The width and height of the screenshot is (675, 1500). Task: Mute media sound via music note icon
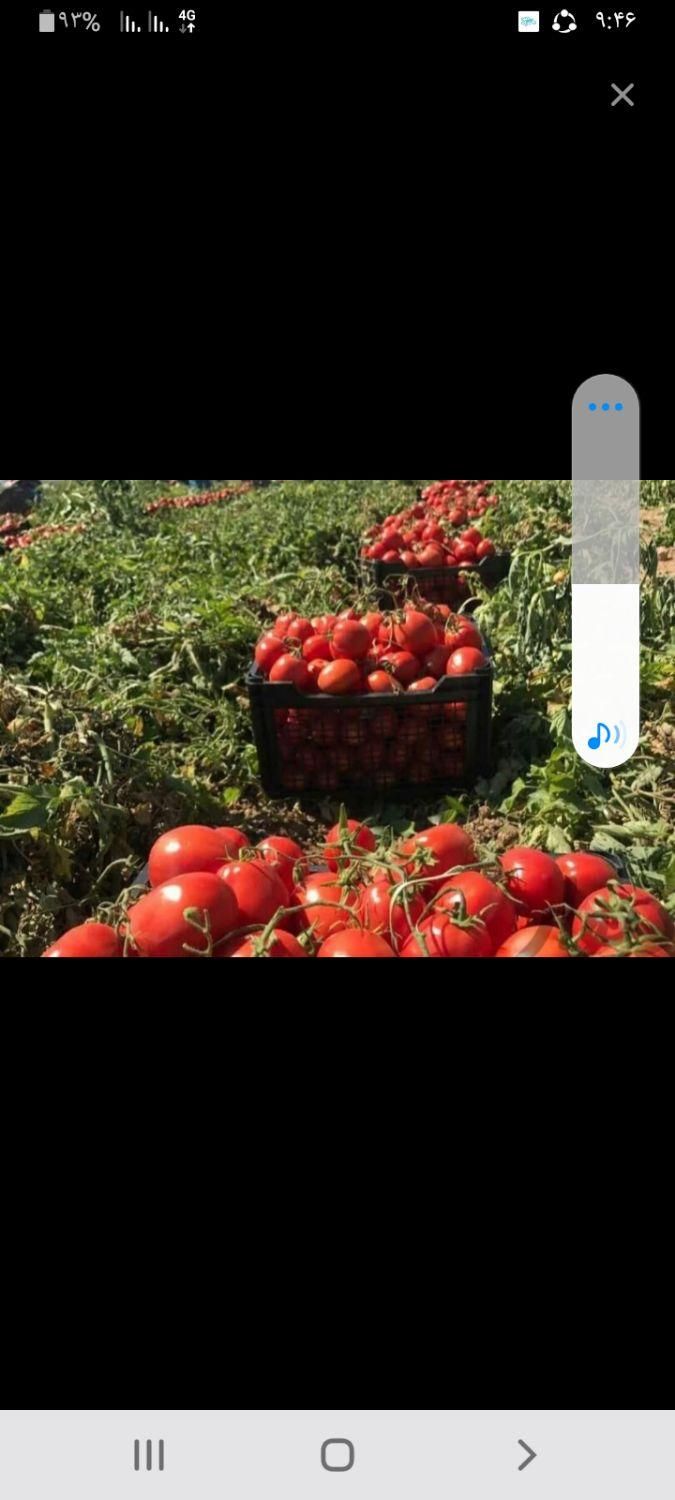(605, 736)
